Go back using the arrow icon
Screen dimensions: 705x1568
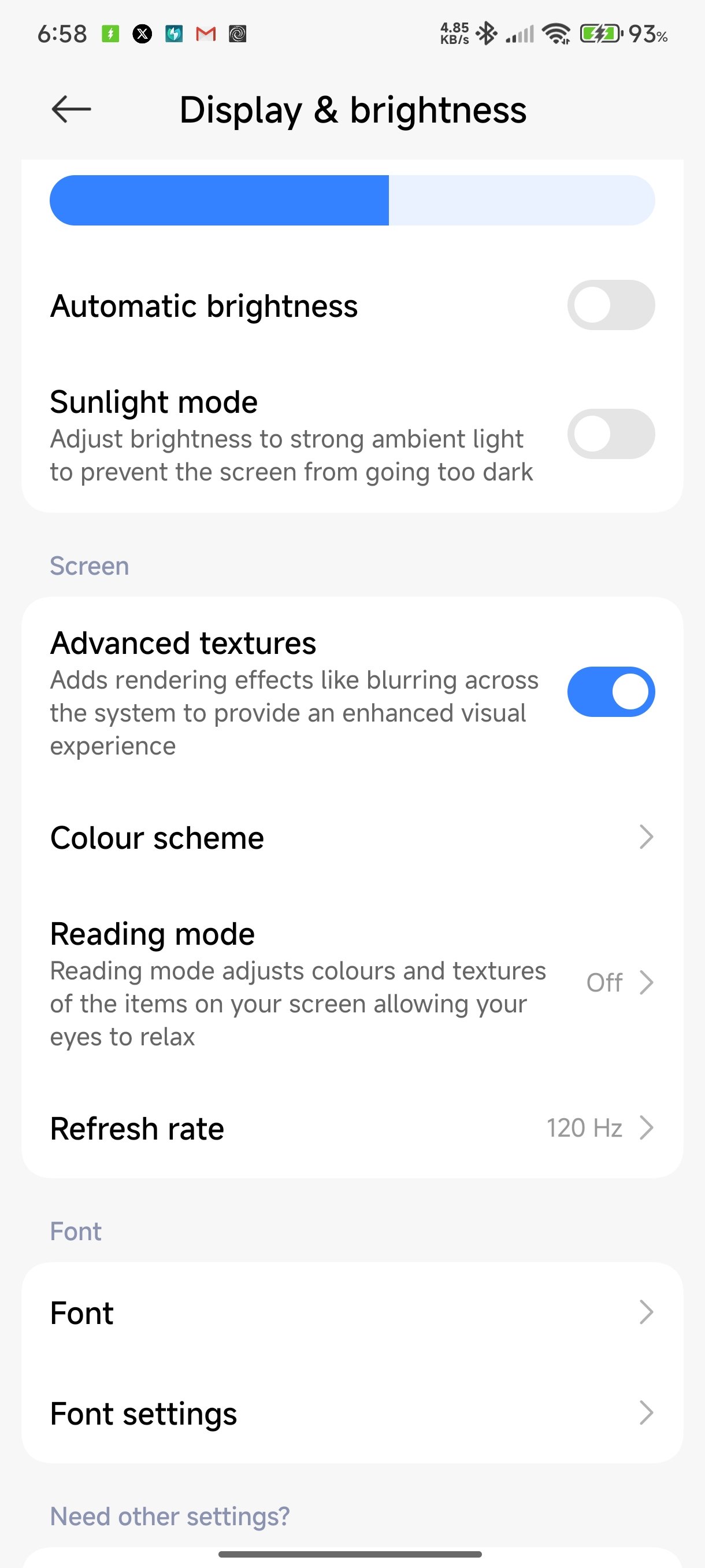[71, 110]
